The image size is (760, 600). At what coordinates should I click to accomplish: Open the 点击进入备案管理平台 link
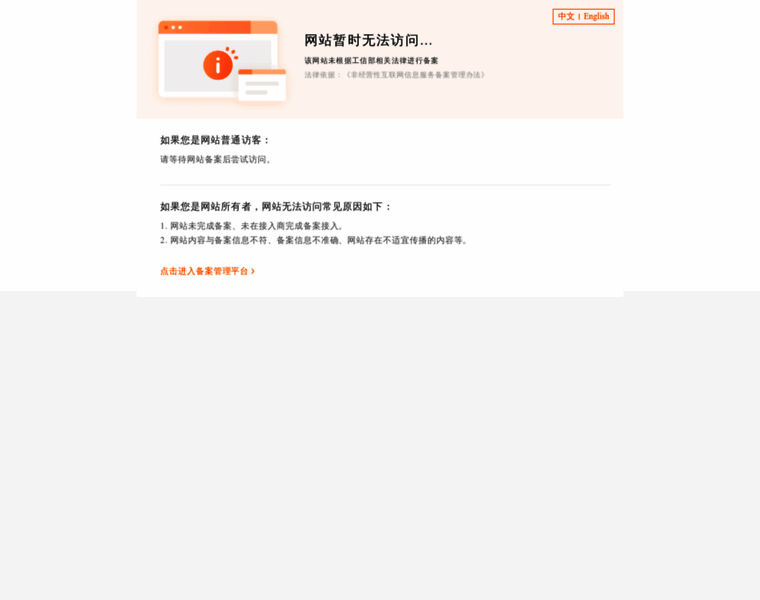point(206,271)
